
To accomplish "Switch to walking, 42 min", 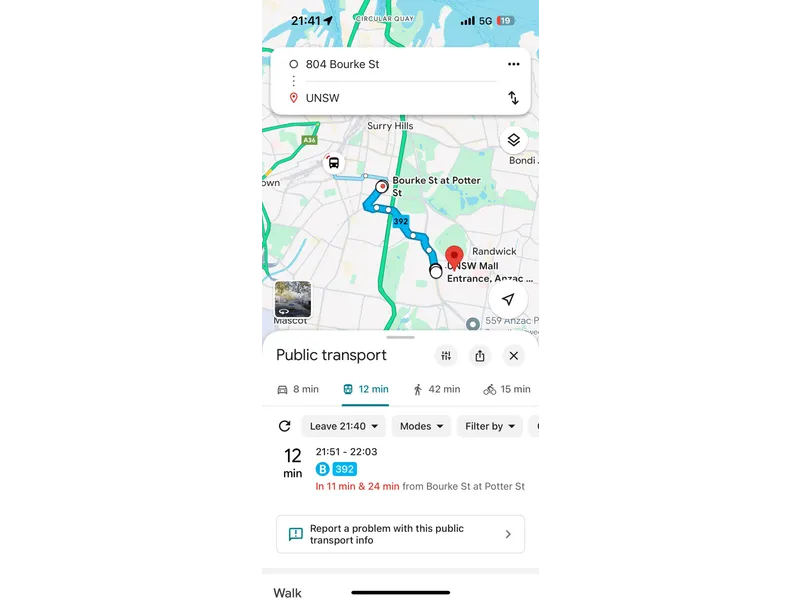I will (x=436, y=389).
